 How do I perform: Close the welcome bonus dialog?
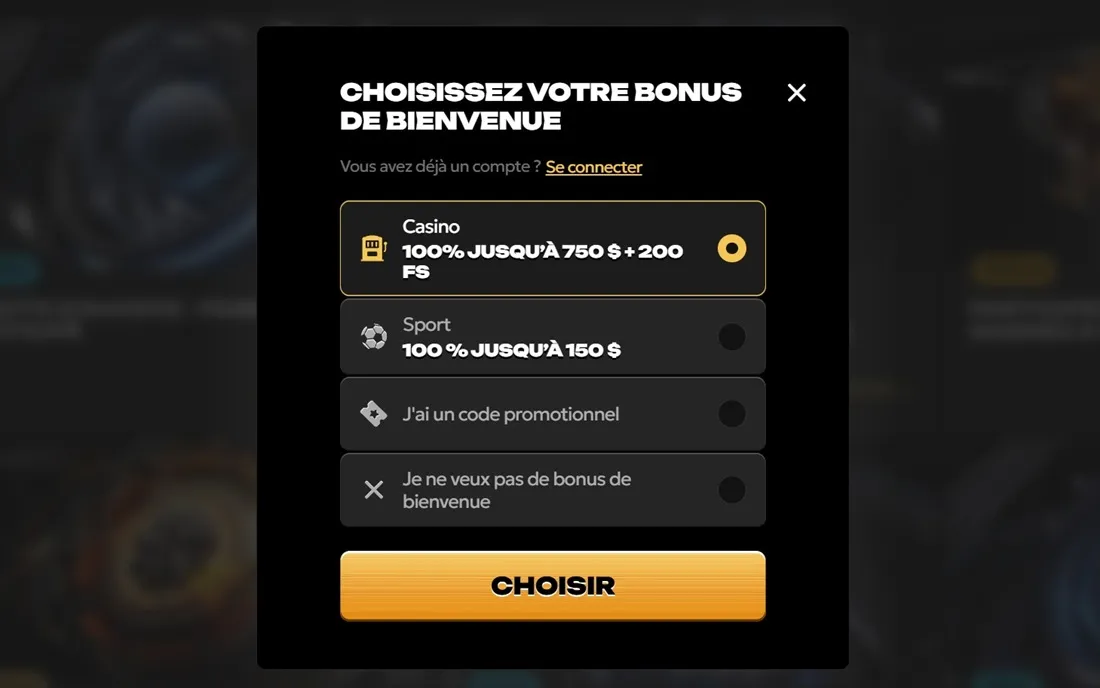click(x=796, y=93)
